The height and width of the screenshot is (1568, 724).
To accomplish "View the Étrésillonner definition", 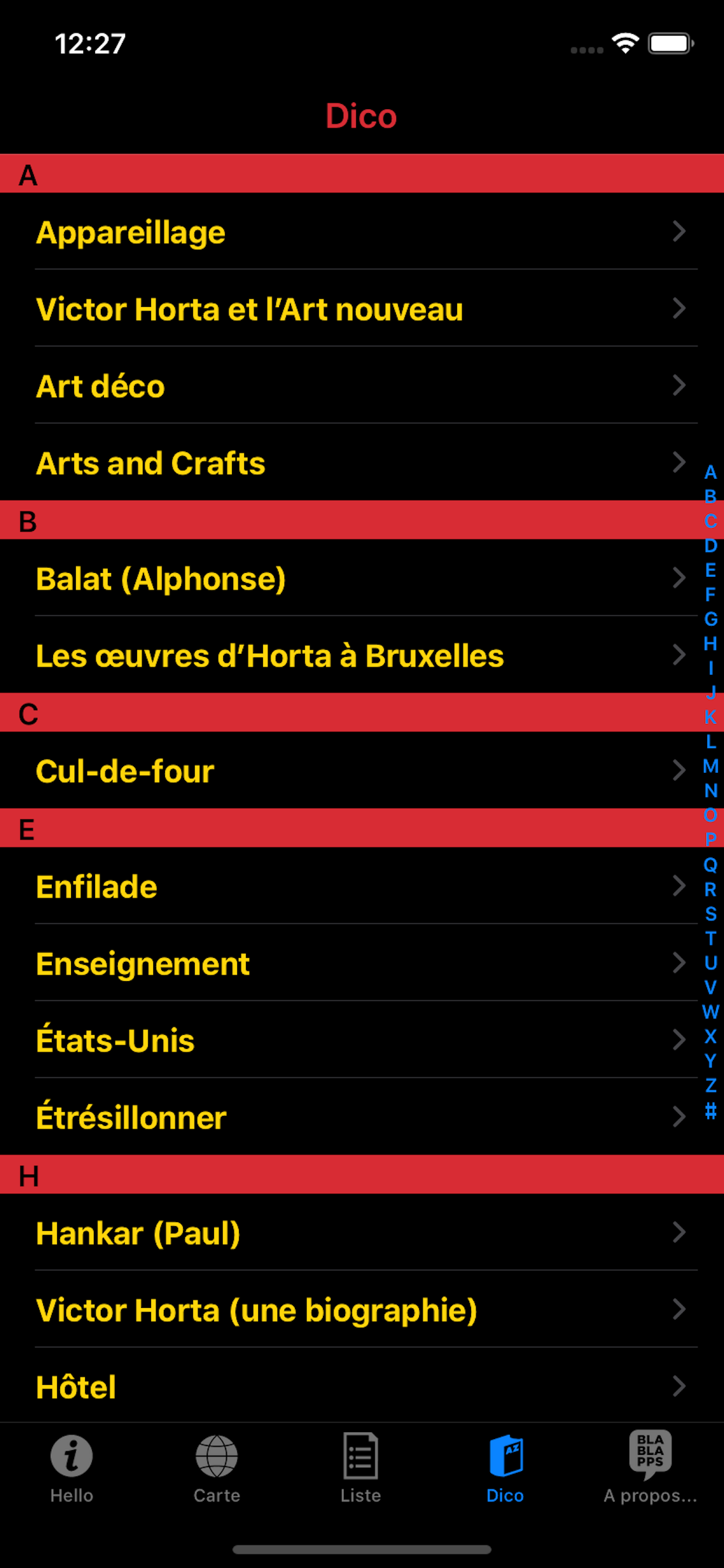I will [362, 1117].
